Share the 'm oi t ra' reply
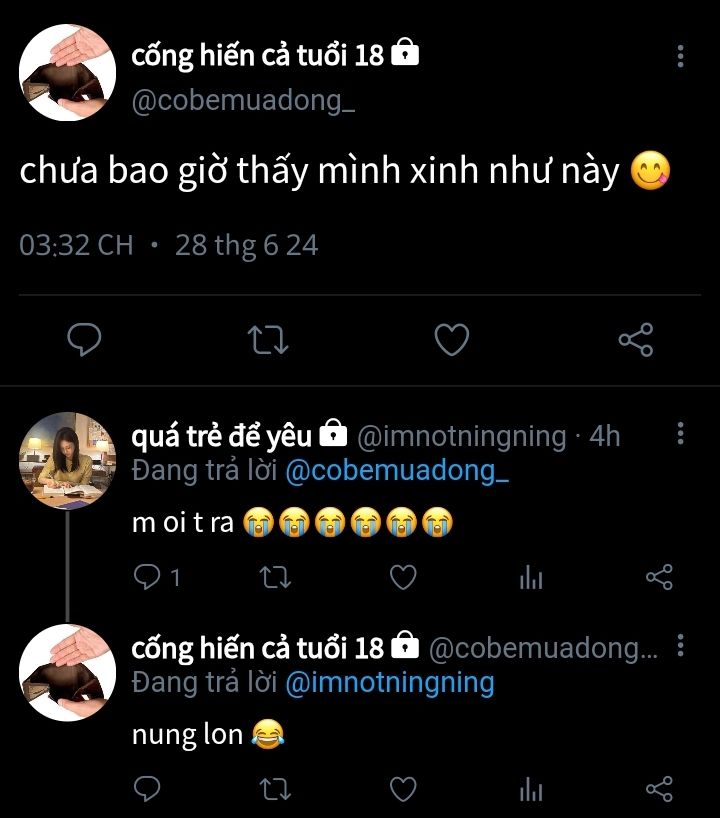Image resolution: width=720 pixels, height=818 pixels. [659, 577]
